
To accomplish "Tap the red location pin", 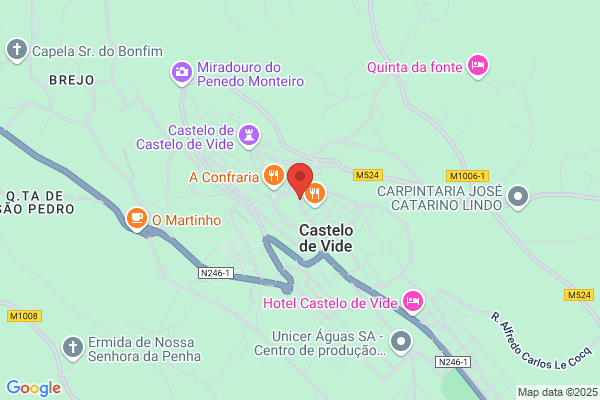I will click(300, 180).
